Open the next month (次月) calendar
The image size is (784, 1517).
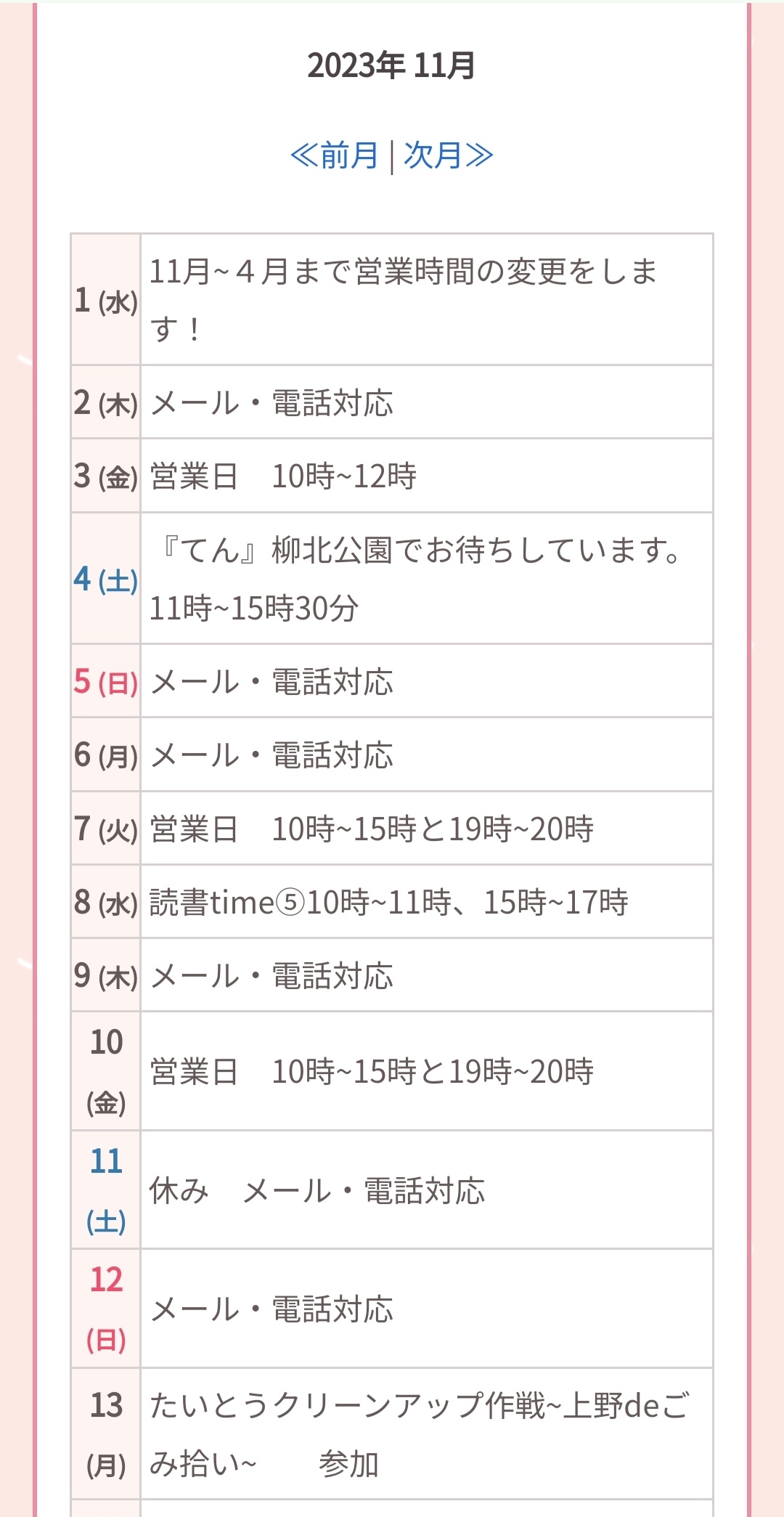pos(449,155)
